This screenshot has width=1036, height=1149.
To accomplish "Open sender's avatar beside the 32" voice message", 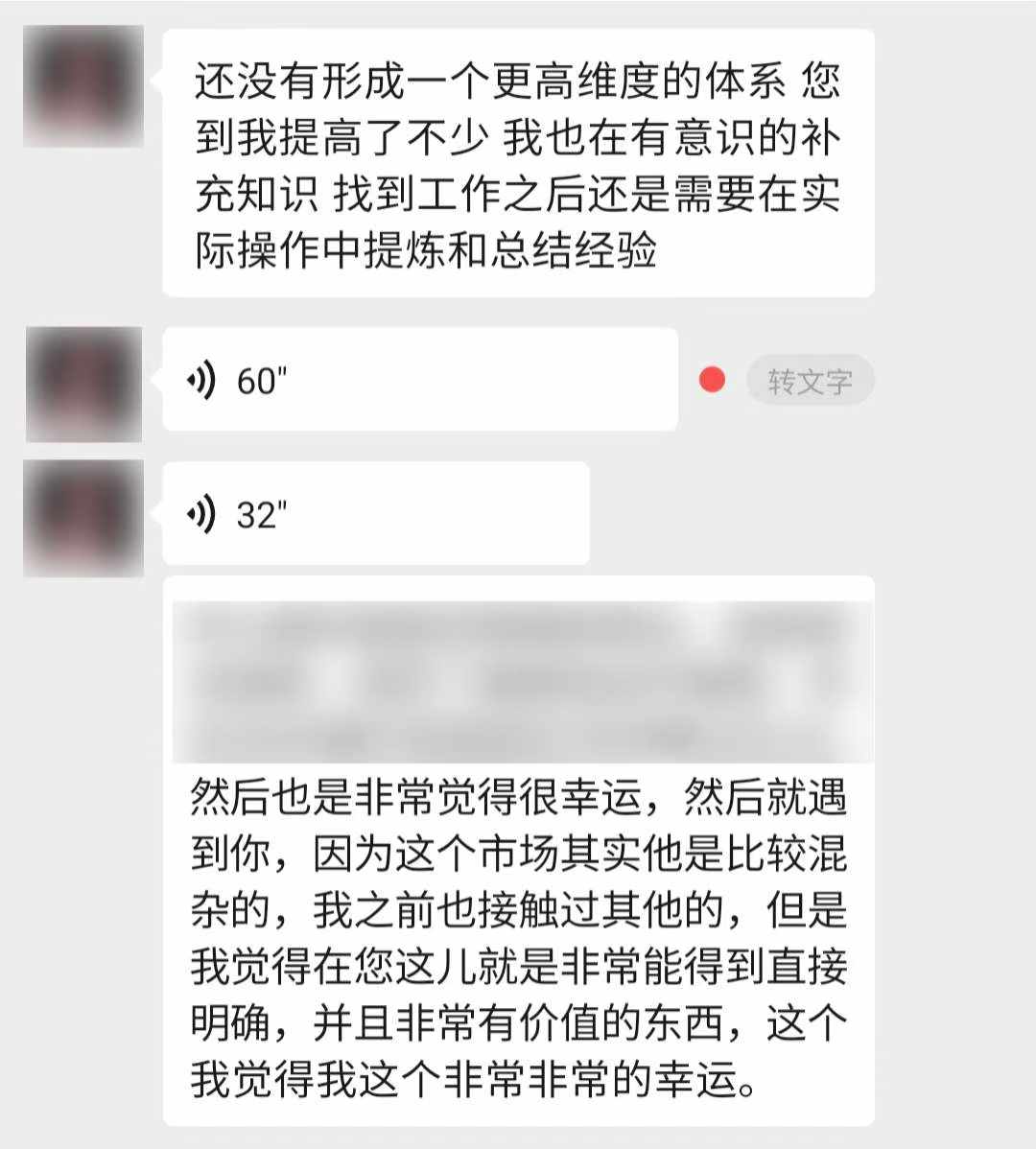I will tap(84, 518).
